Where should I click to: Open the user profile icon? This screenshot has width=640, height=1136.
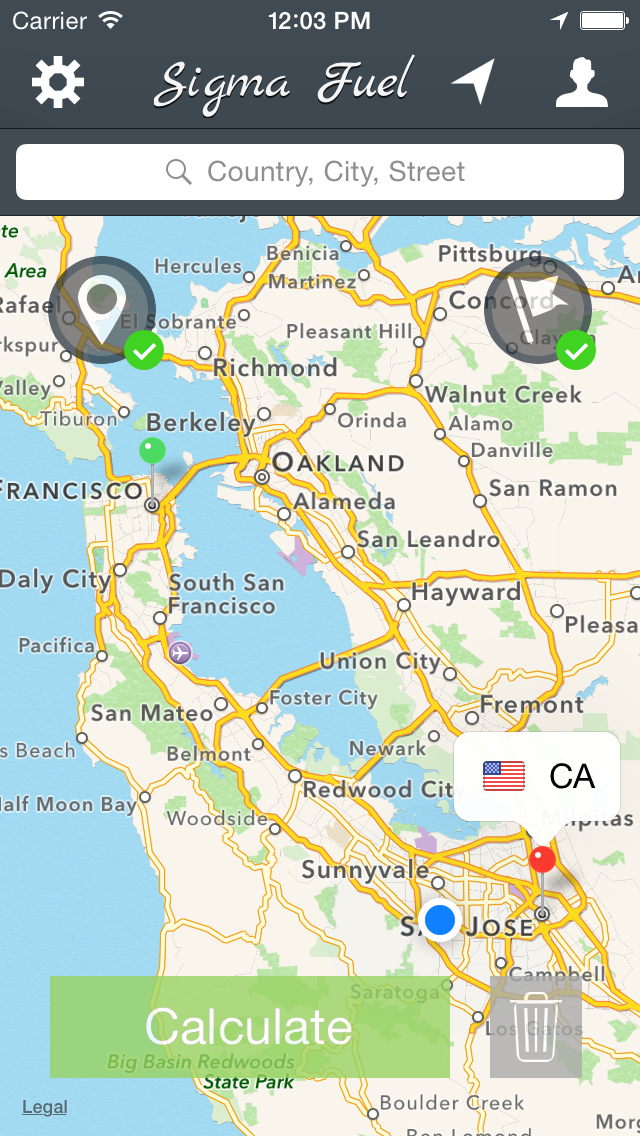[x=582, y=83]
